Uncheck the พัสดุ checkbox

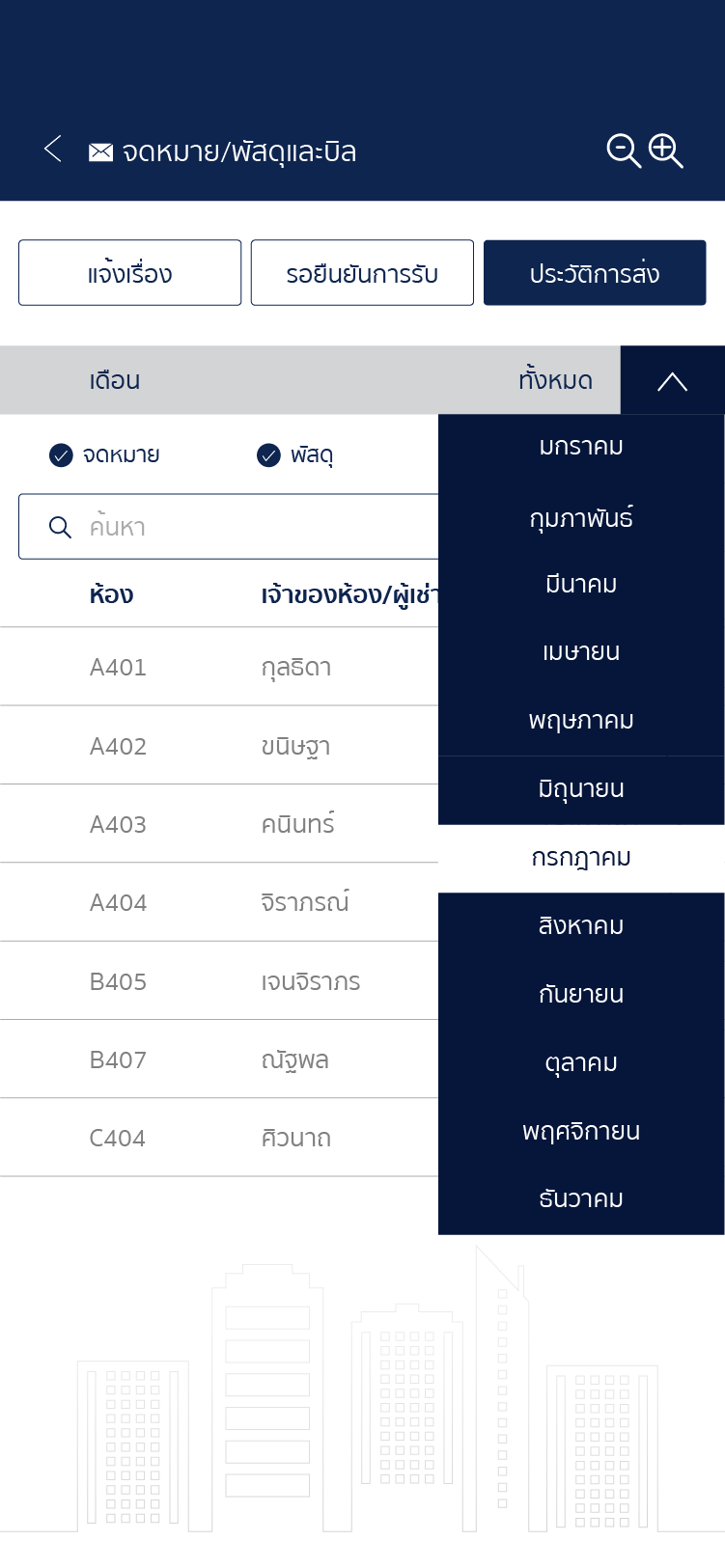[268, 455]
